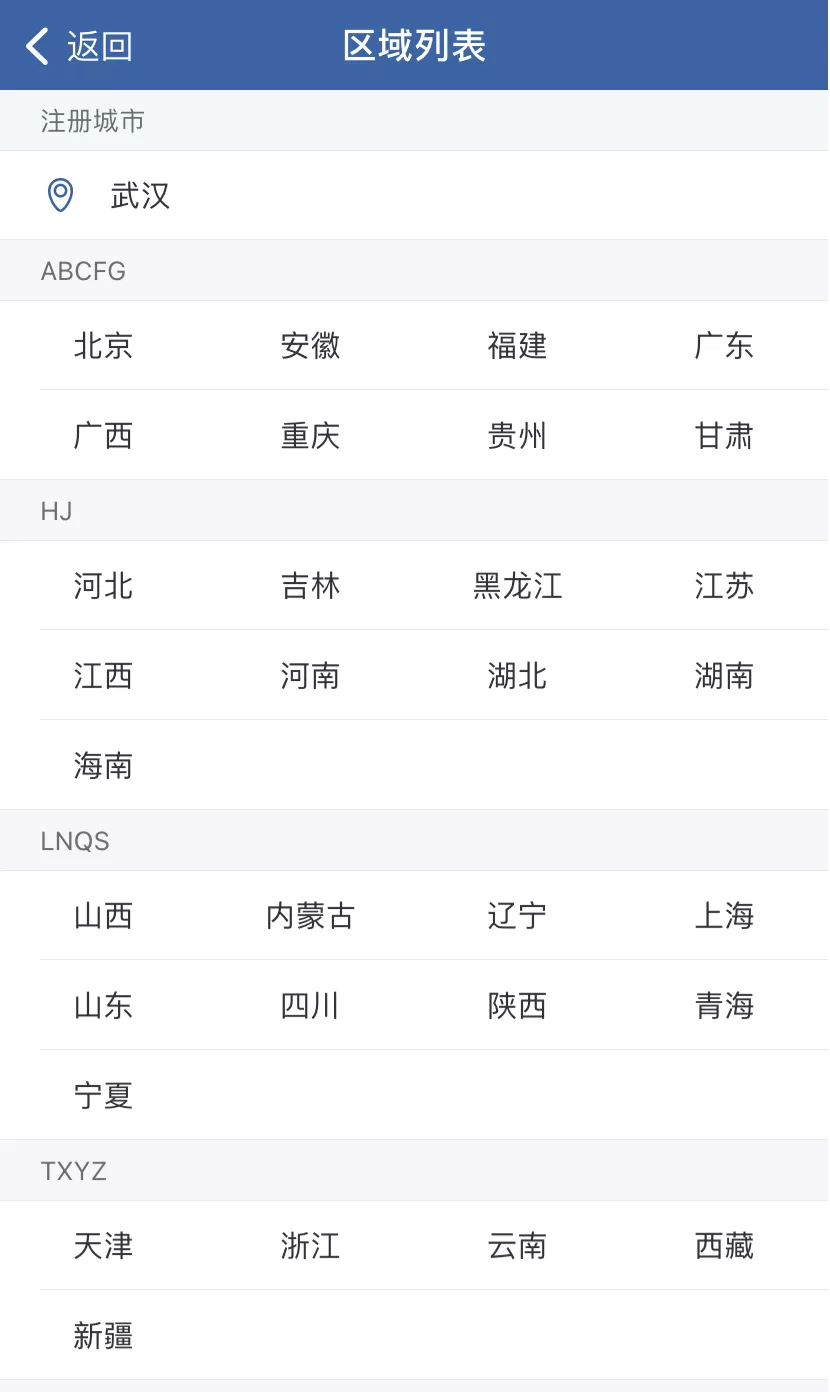Pick 广东 as the region
The width and height of the screenshot is (830, 1395).
tap(724, 346)
